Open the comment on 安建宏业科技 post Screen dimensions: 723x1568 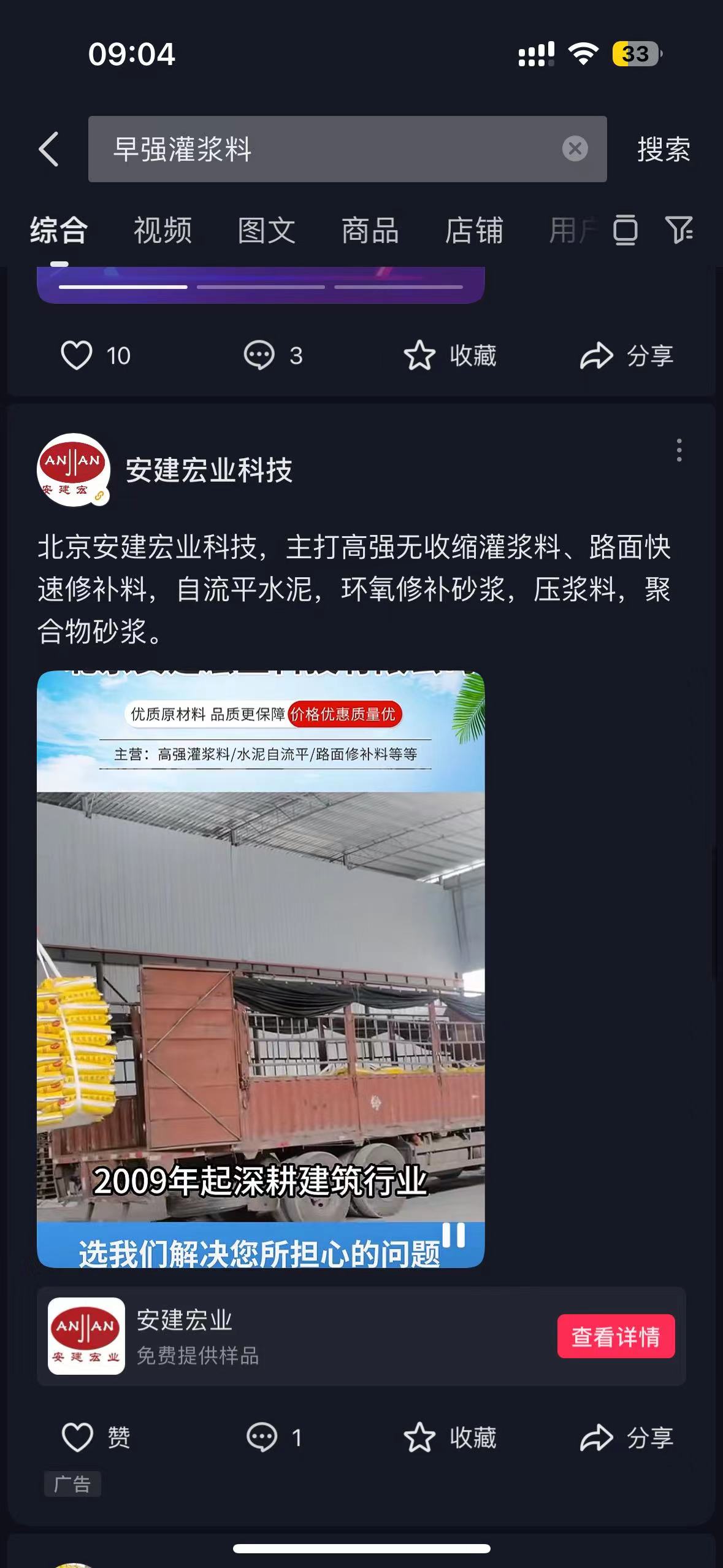(x=262, y=1437)
